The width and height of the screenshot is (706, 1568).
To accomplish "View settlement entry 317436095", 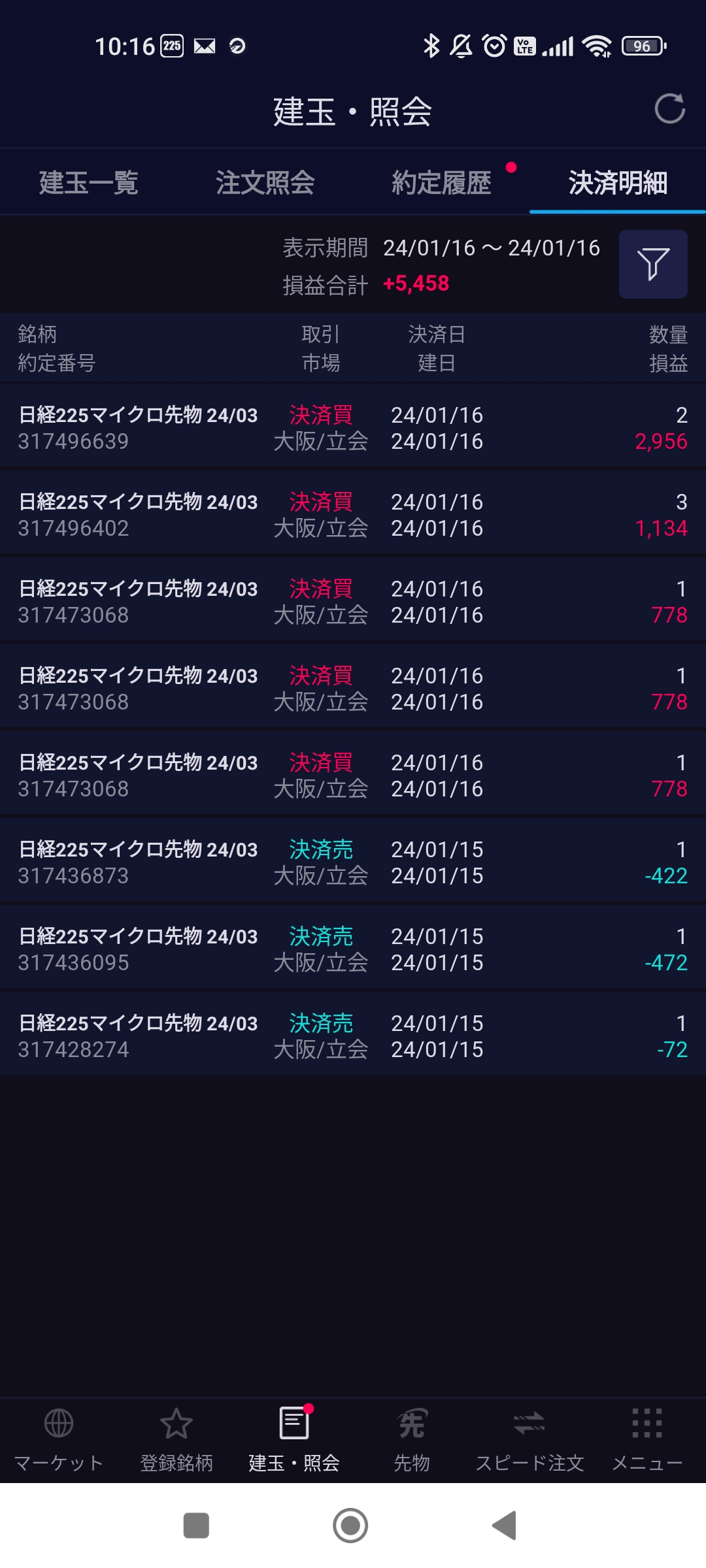I will [x=353, y=949].
